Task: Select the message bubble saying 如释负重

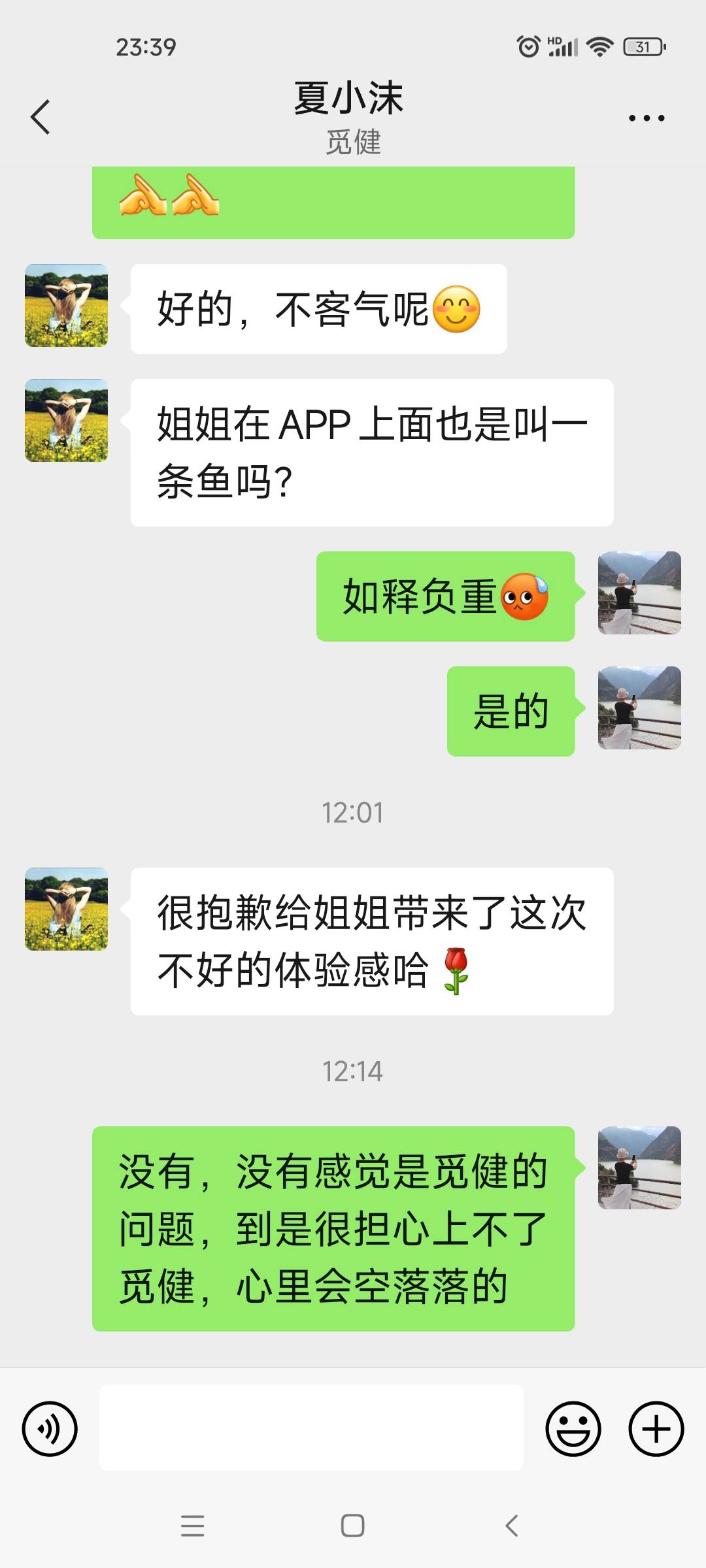Action: [x=446, y=596]
